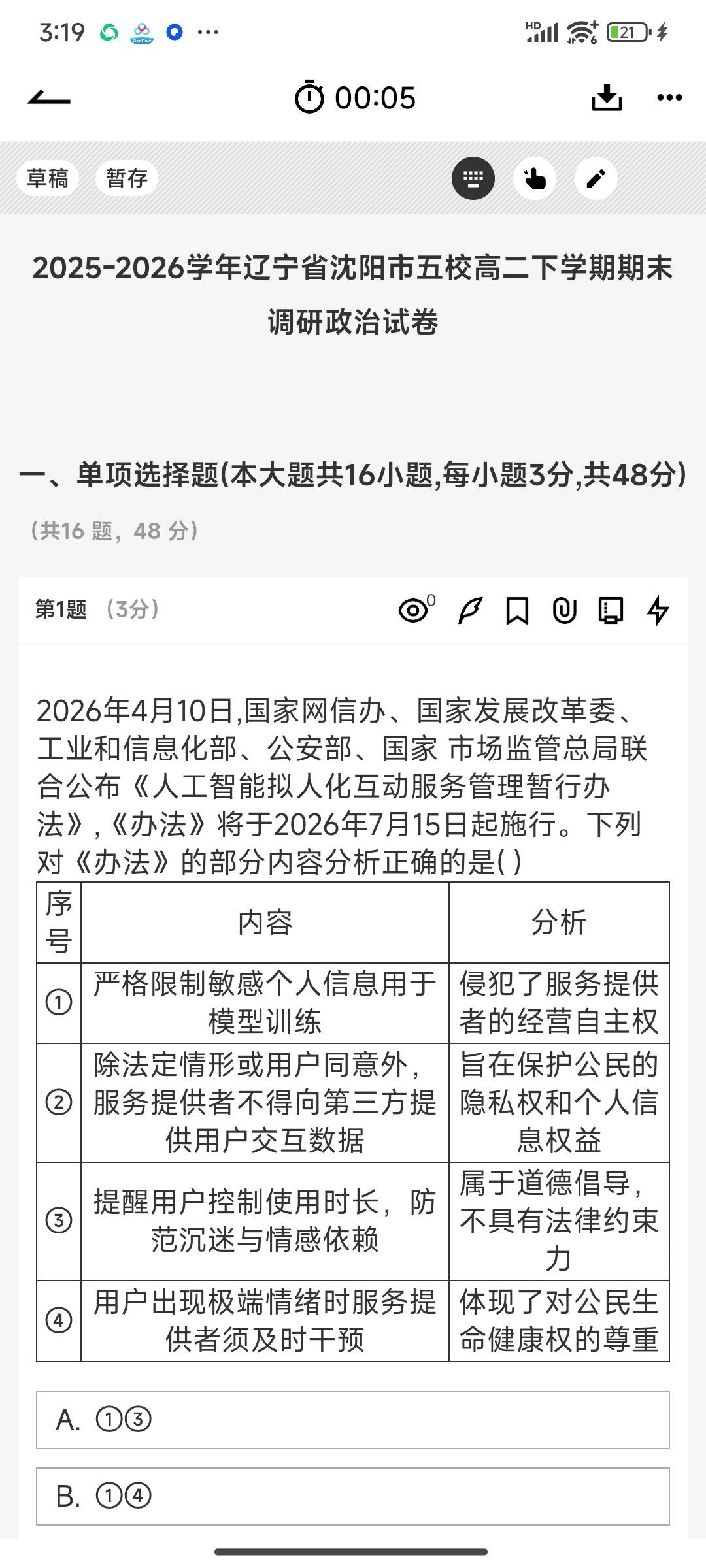706x1568 pixels.
Task: Open the note icon on question 1
Action: [611, 612]
